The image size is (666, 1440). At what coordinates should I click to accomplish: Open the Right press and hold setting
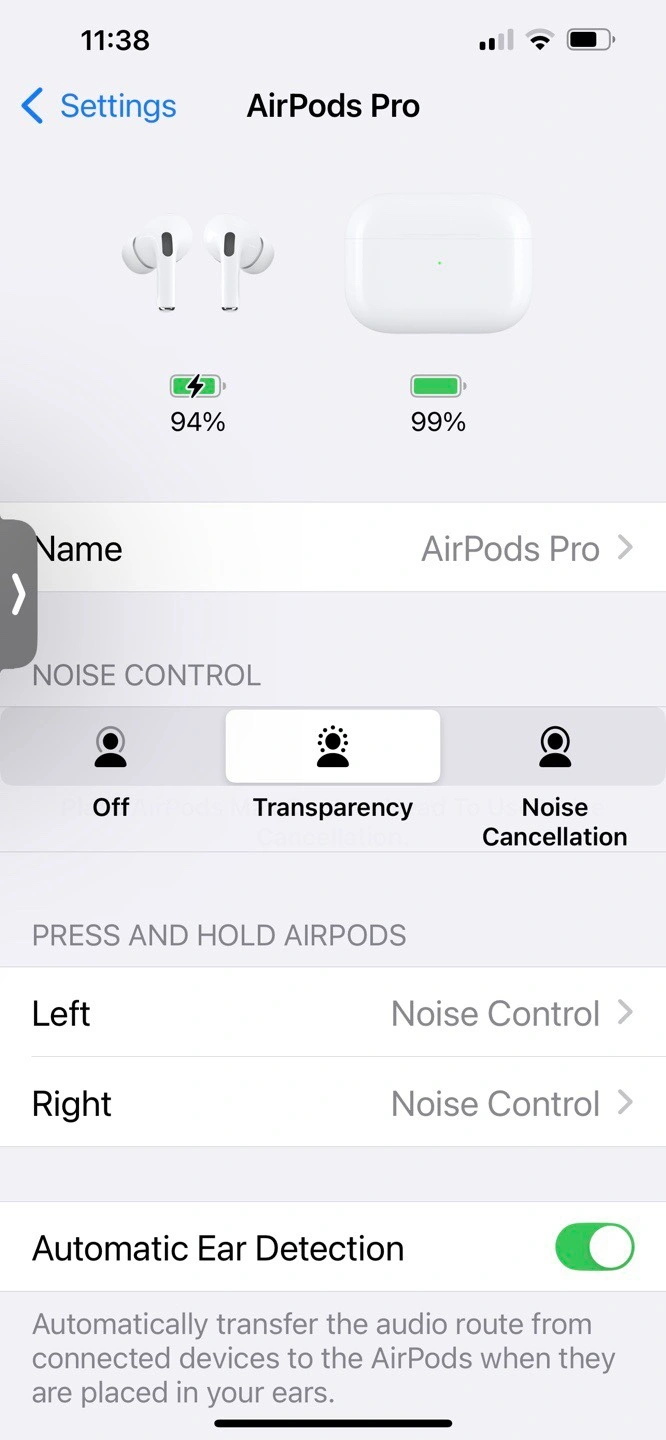[x=333, y=1103]
